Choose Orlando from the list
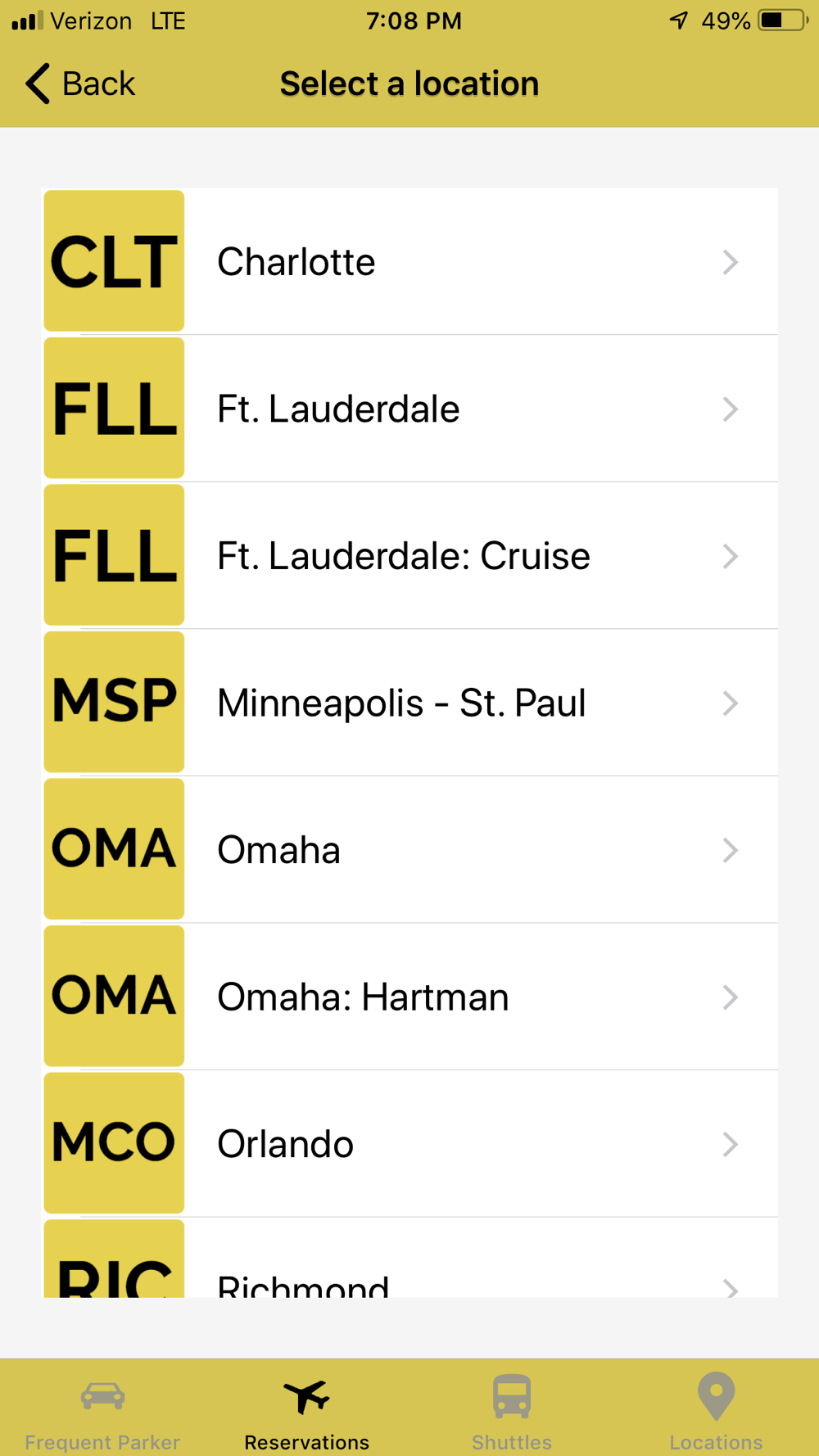819x1456 pixels. coord(410,1144)
